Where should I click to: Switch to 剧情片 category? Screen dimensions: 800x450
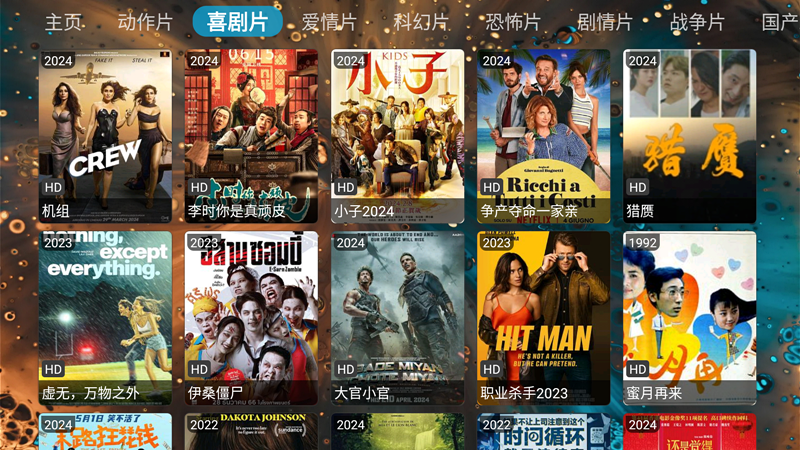(605, 22)
